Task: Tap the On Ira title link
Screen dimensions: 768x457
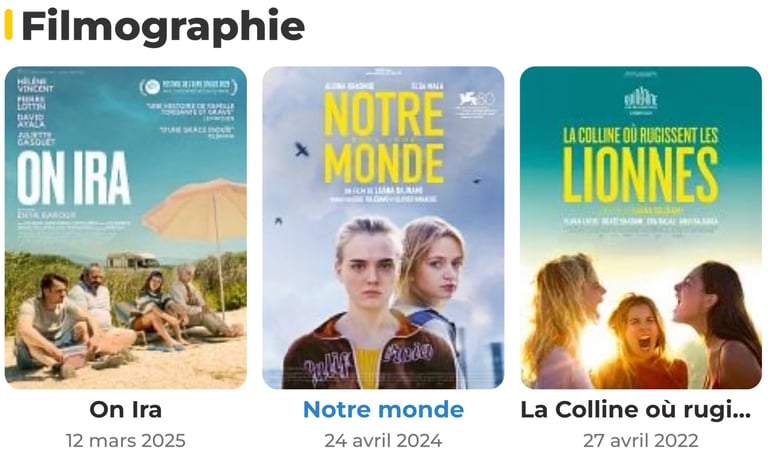Action: [125, 410]
